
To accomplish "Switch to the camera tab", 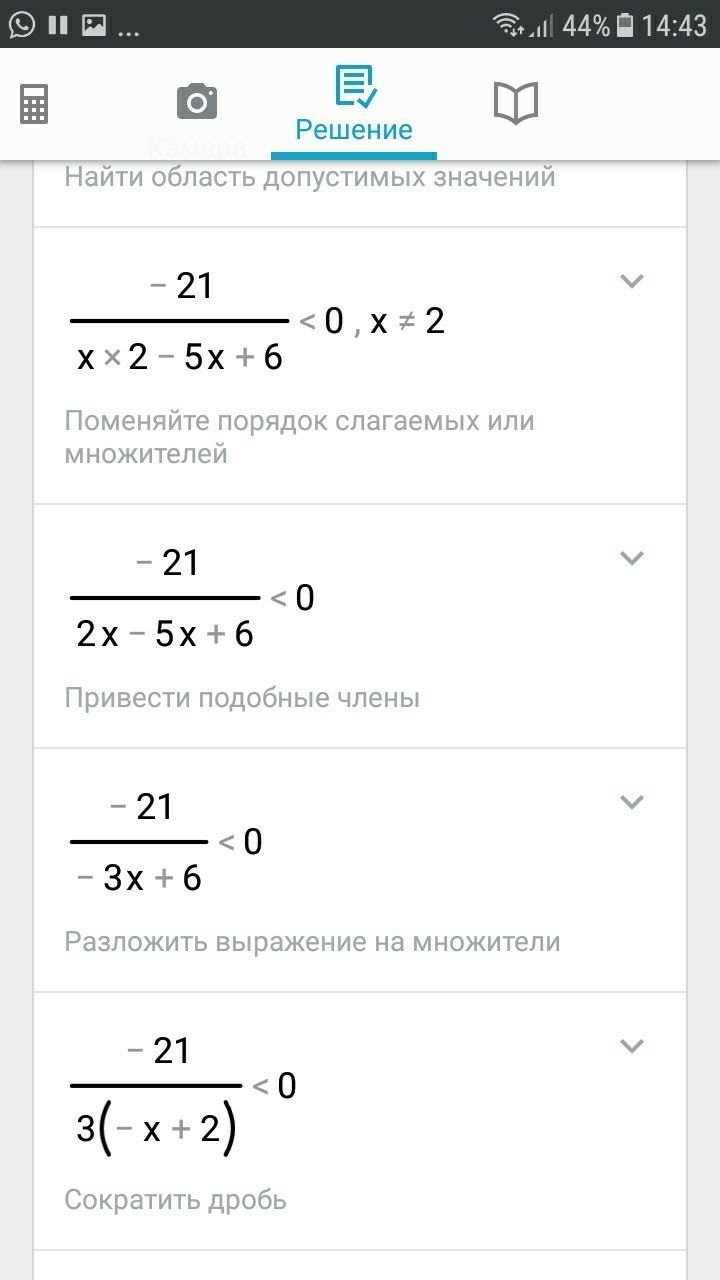I will click(x=197, y=101).
